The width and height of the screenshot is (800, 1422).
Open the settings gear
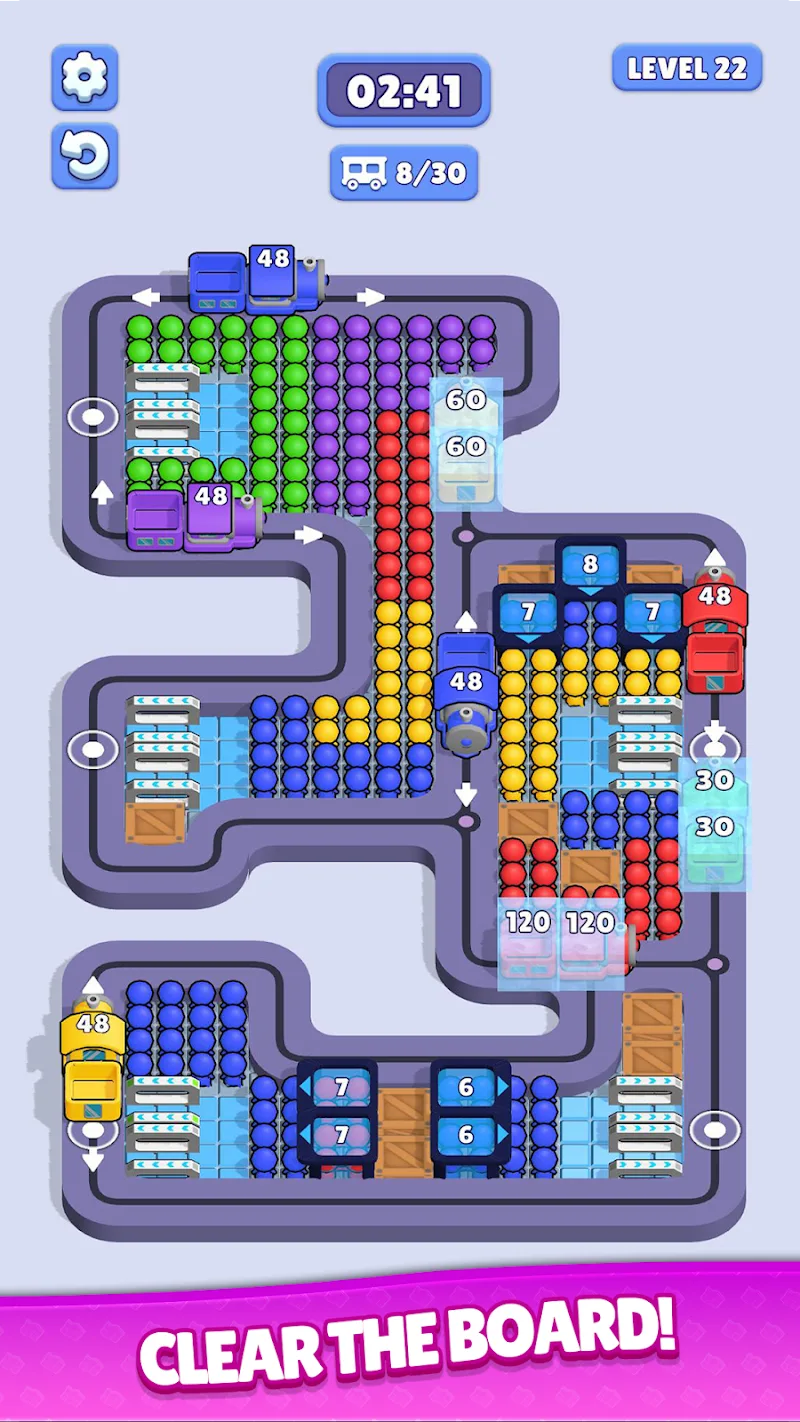pyautogui.click(x=85, y=77)
